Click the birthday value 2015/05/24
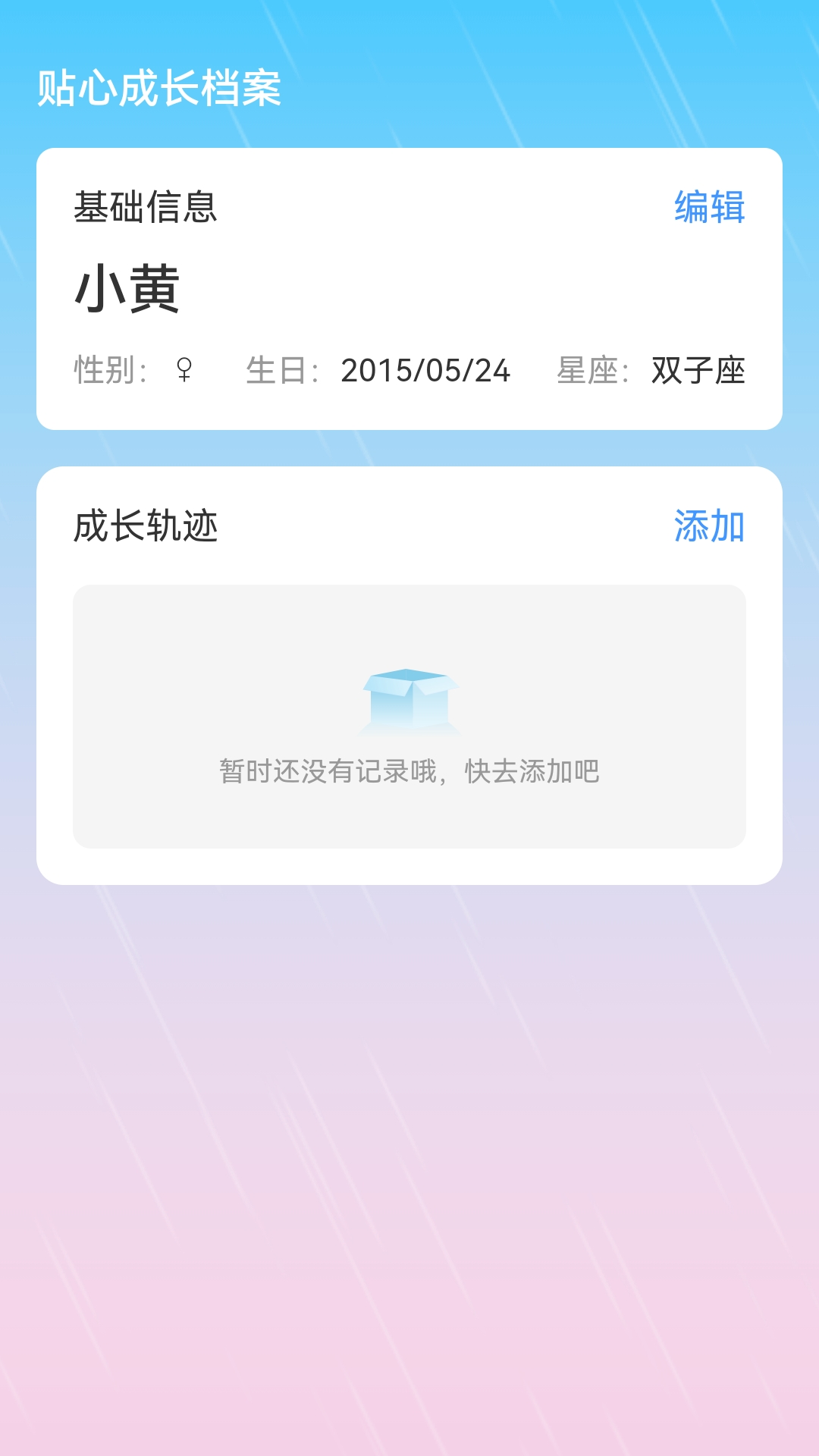This screenshot has height=1456, width=819. [426, 369]
